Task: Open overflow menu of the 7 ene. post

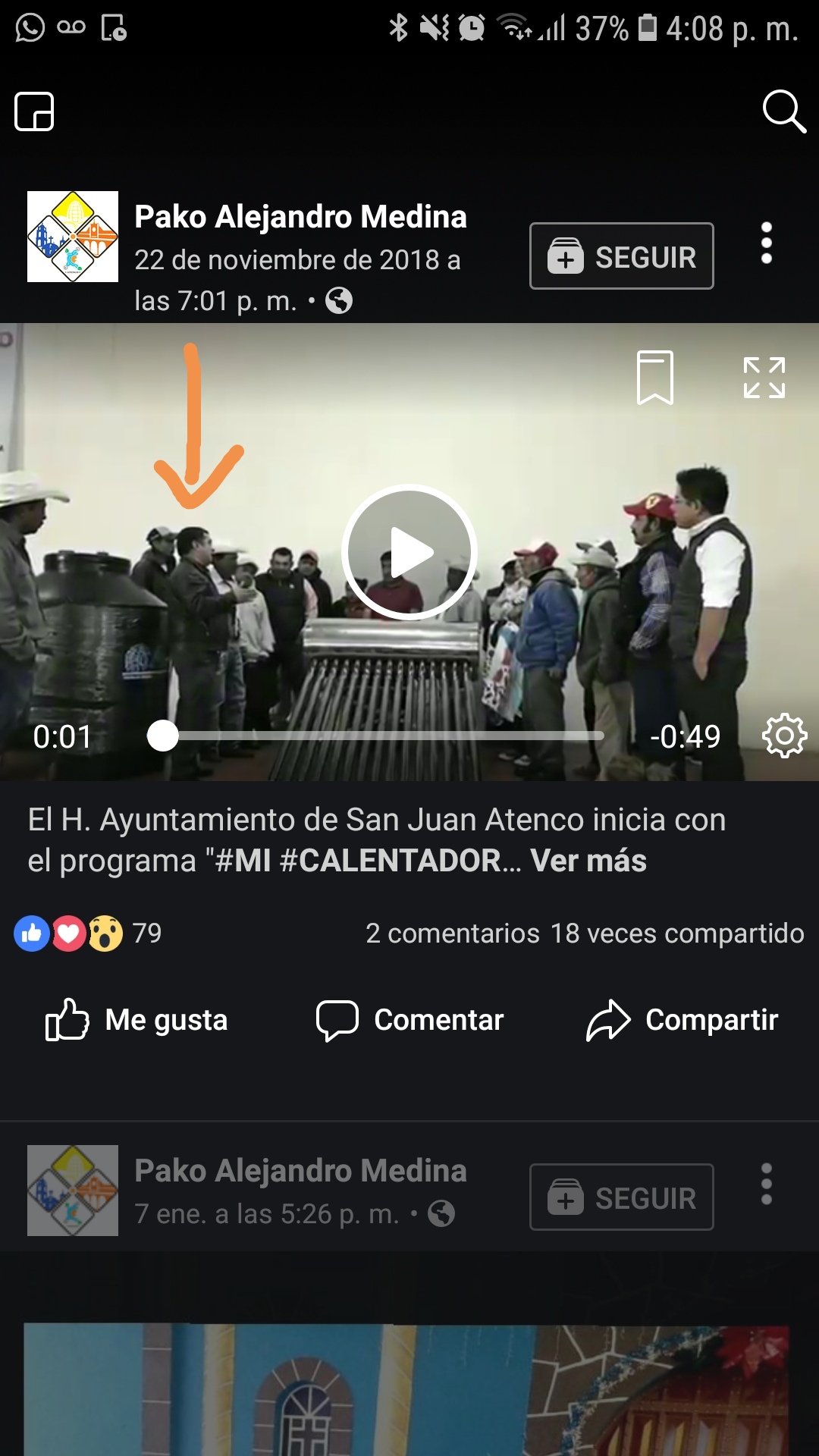Action: [x=767, y=1185]
